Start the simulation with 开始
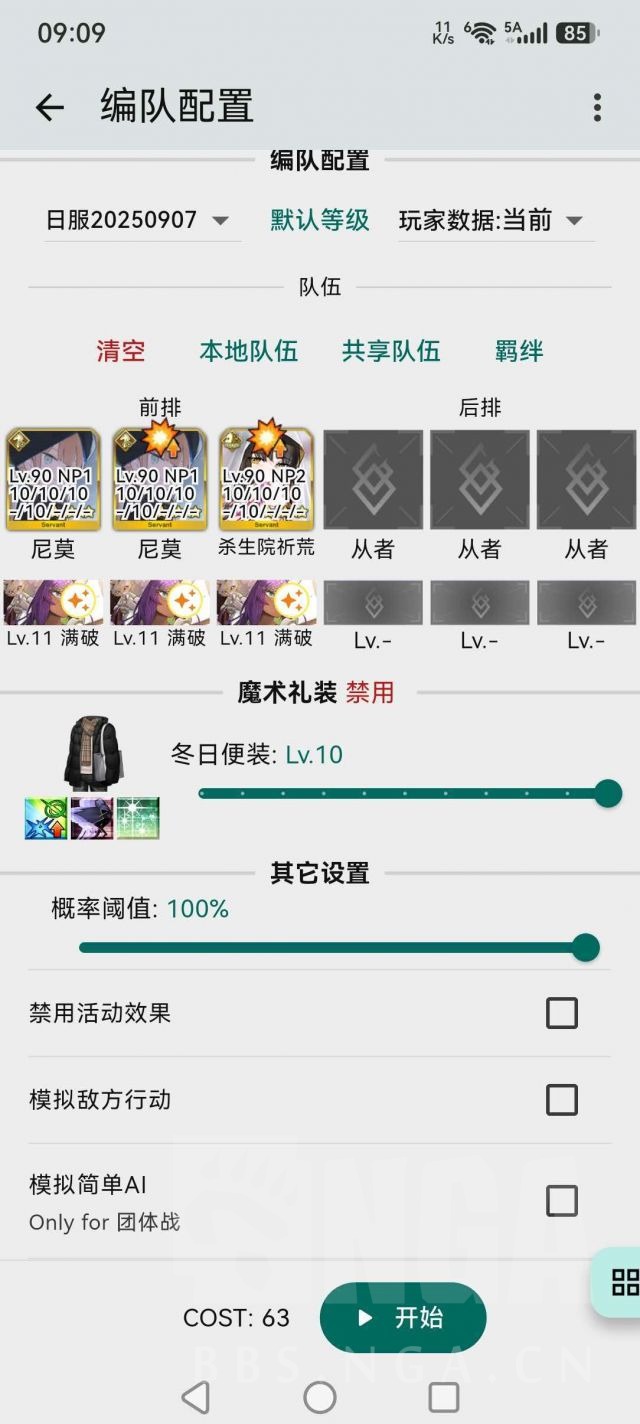 coord(403,1318)
